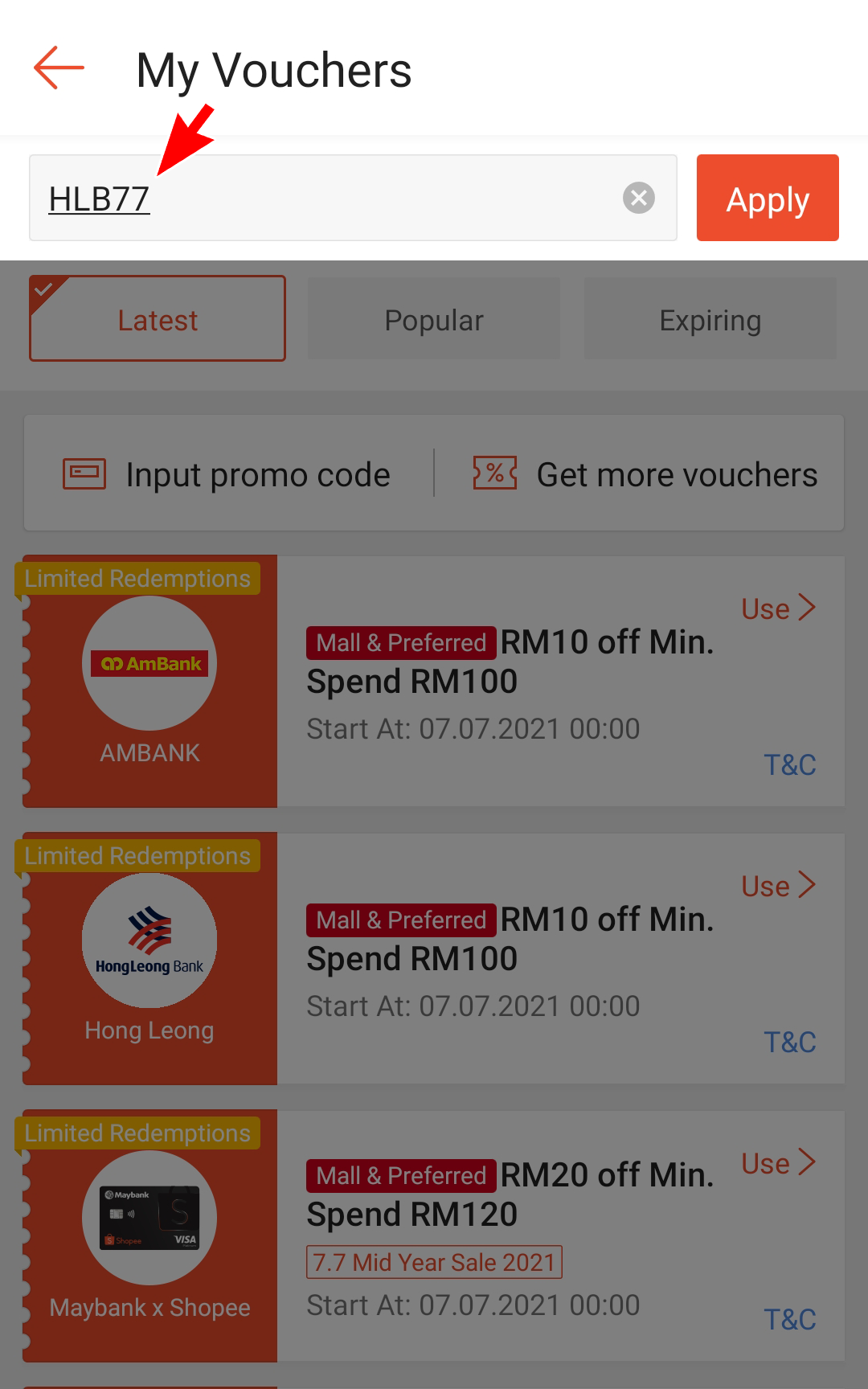Use the AMBANK voucher

[x=777, y=608]
